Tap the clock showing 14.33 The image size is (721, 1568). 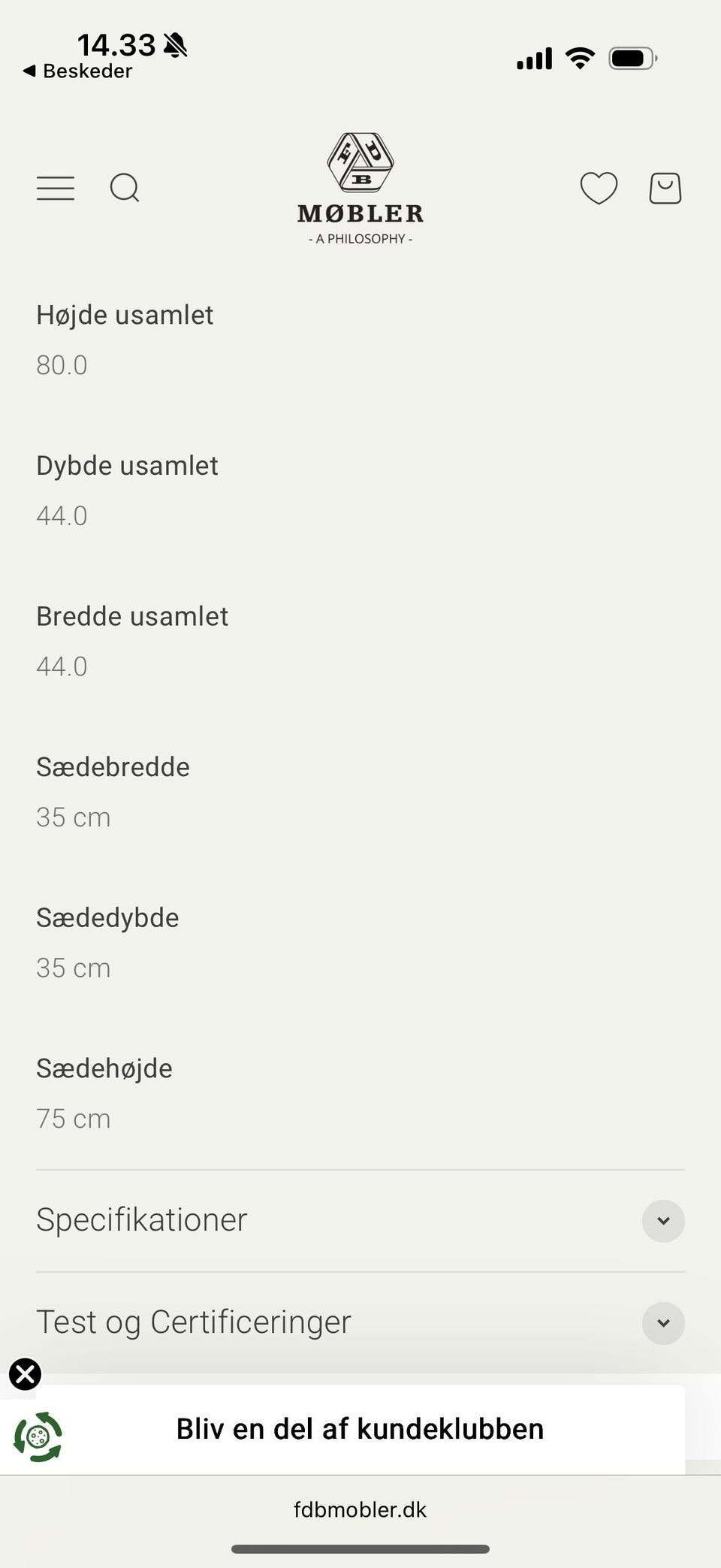click(116, 44)
